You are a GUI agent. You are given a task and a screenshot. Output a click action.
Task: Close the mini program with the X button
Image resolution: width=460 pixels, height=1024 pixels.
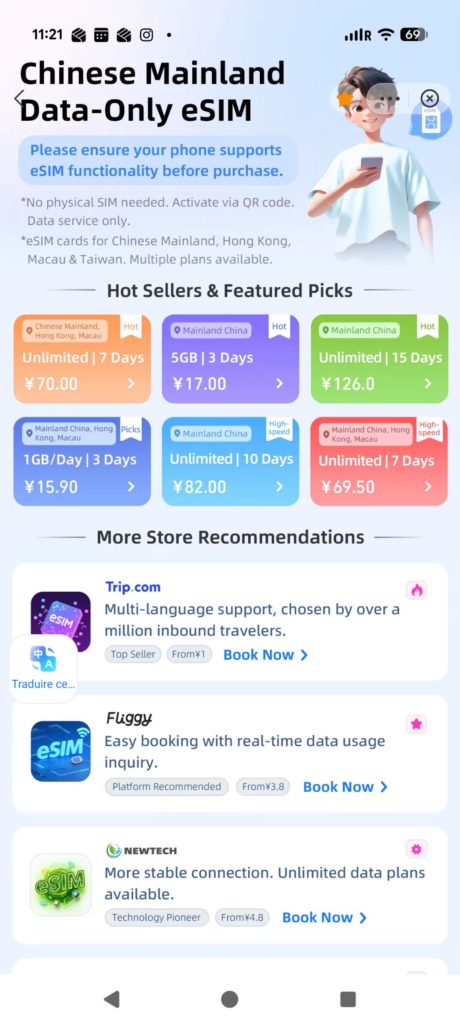[429, 99]
